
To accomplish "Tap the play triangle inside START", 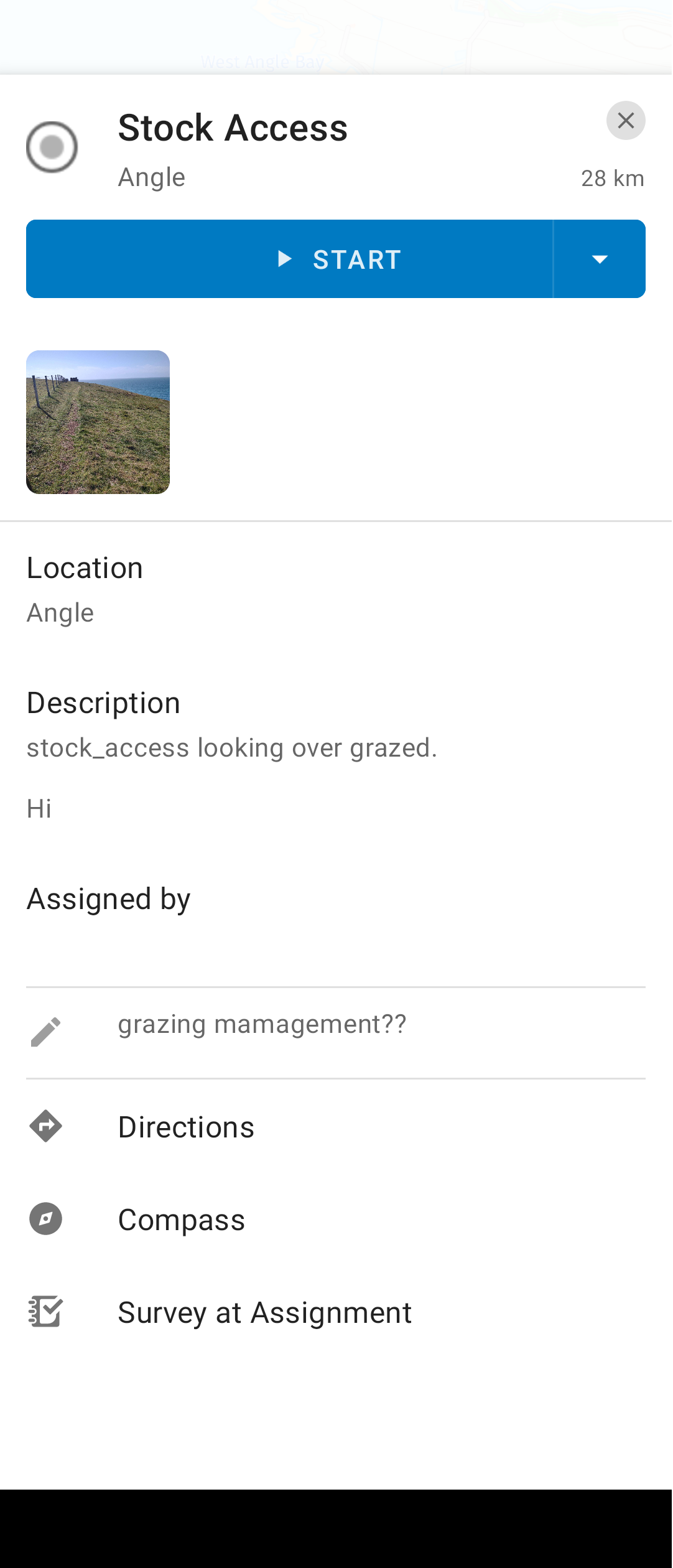I will [285, 259].
